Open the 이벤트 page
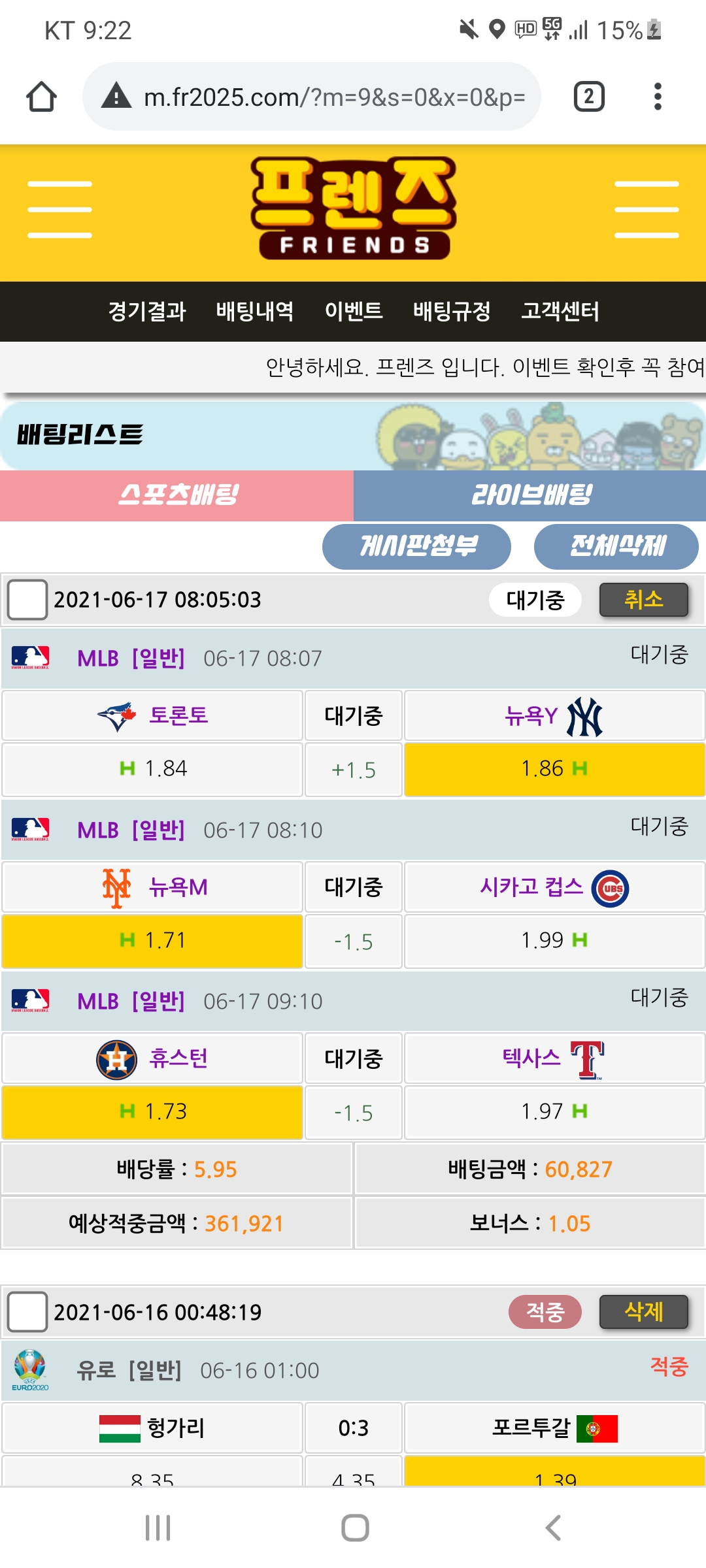The image size is (706, 1568). tap(354, 311)
